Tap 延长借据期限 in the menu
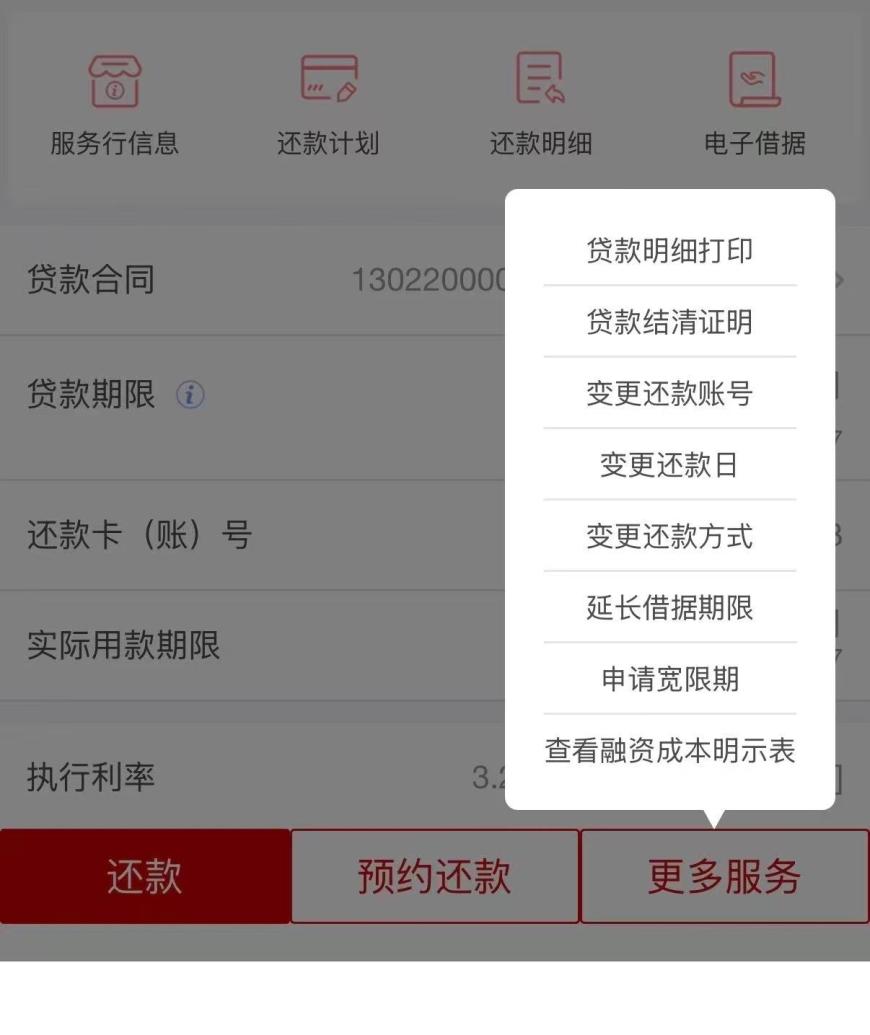Viewport: 870px width, 1035px height. pyautogui.click(x=669, y=607)
